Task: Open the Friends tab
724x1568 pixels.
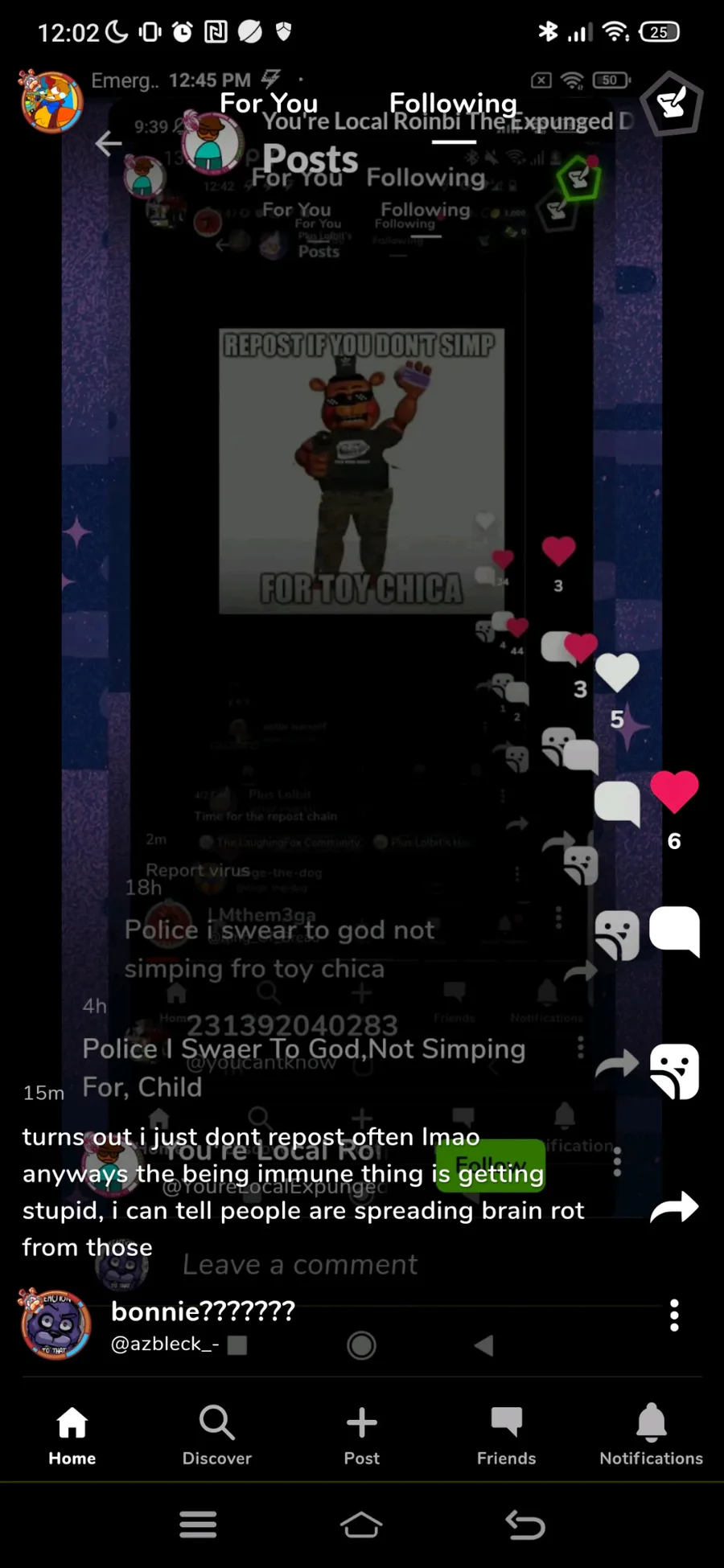Action: click(507, 1435)
